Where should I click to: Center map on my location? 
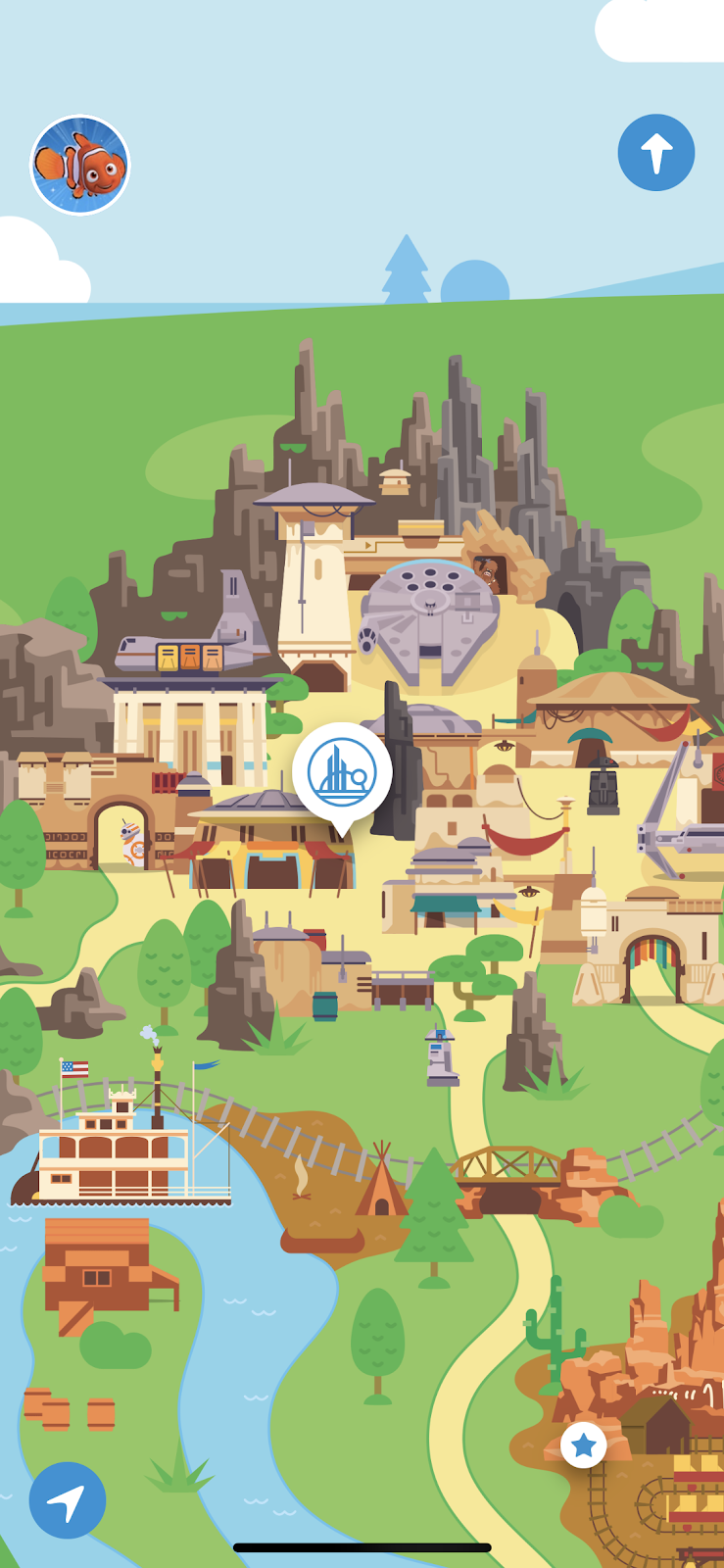click(68, 1500)
